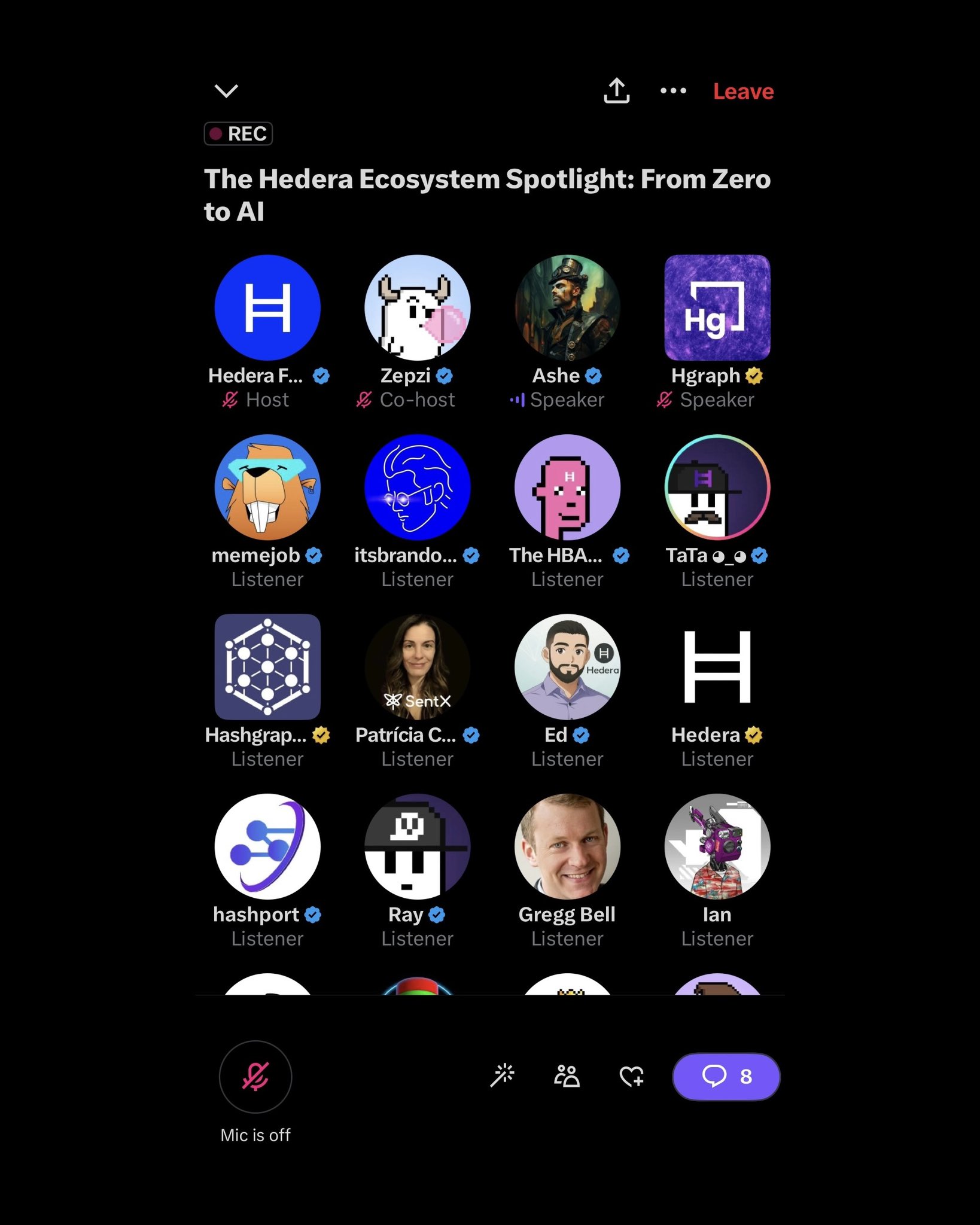This screenshot has width=980, height=1225.
Task: Unmute the microphone
Action: click(x=255, y=1076)
